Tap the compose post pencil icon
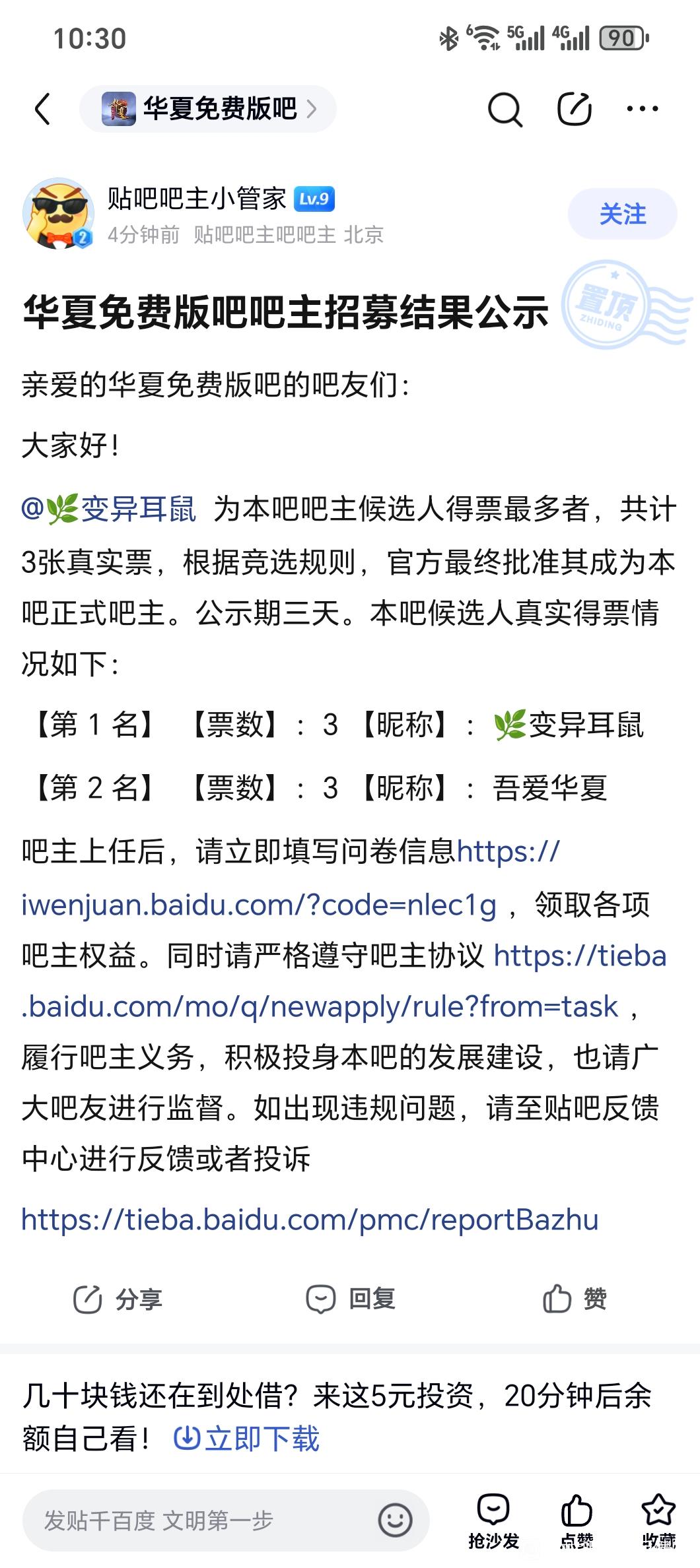700x1568 pixels. (x=574, y=109)
